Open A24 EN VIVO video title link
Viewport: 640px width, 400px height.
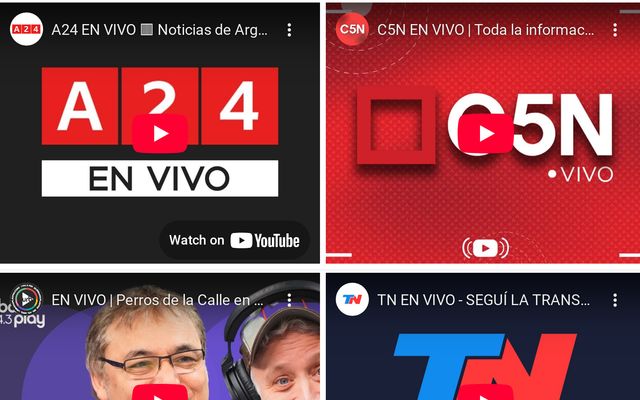pos(159,30)
